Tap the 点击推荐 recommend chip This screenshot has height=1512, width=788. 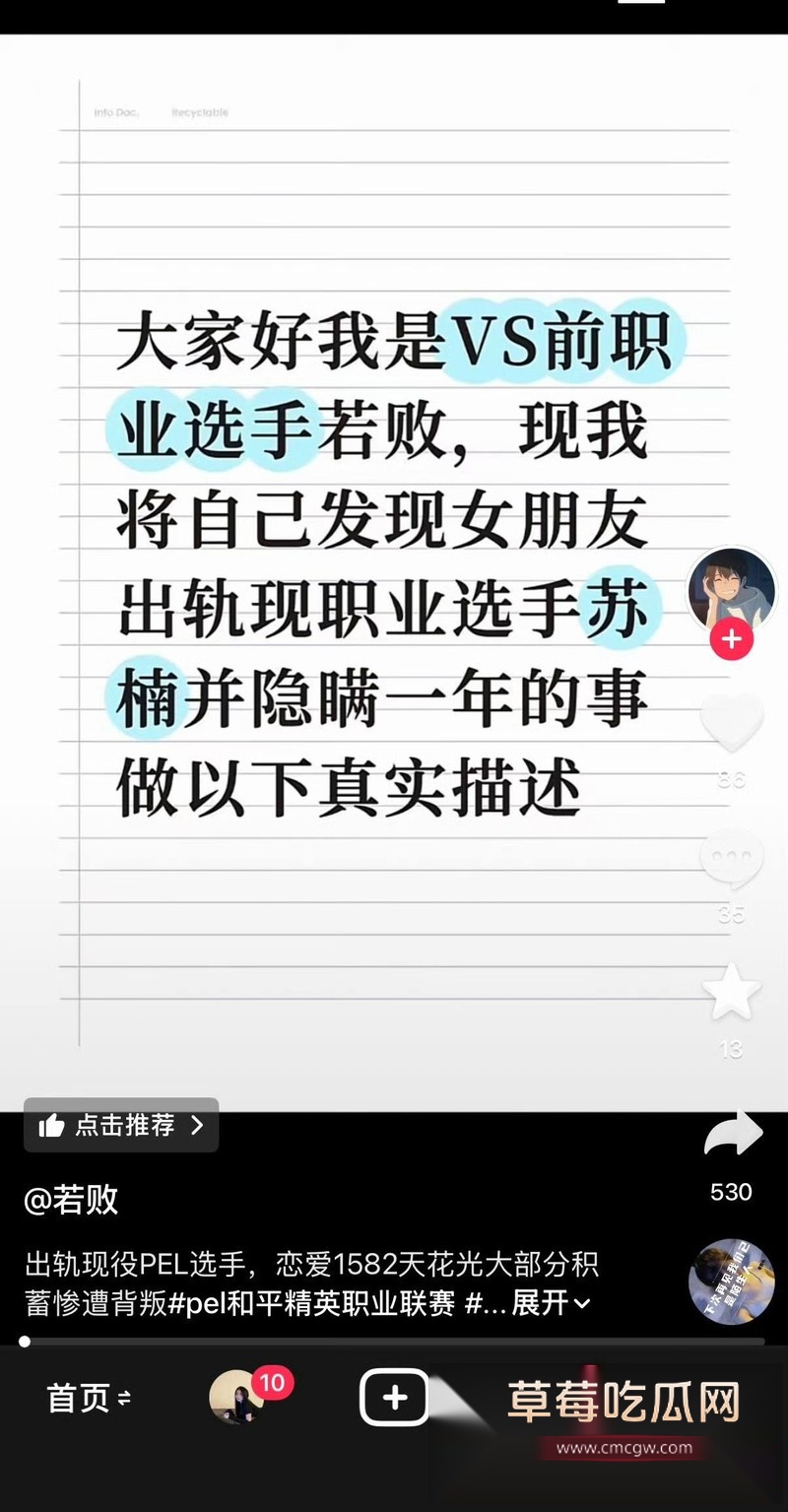click(x=121, y=1125)
